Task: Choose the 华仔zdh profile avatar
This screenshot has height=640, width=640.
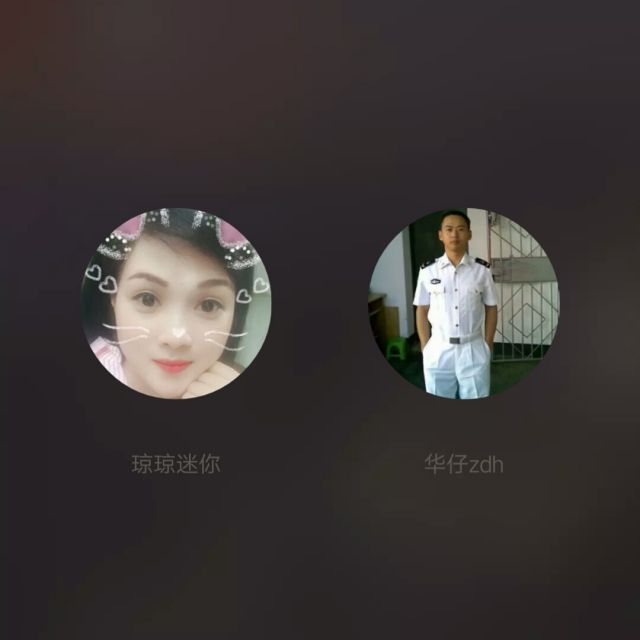Action: 464,303
